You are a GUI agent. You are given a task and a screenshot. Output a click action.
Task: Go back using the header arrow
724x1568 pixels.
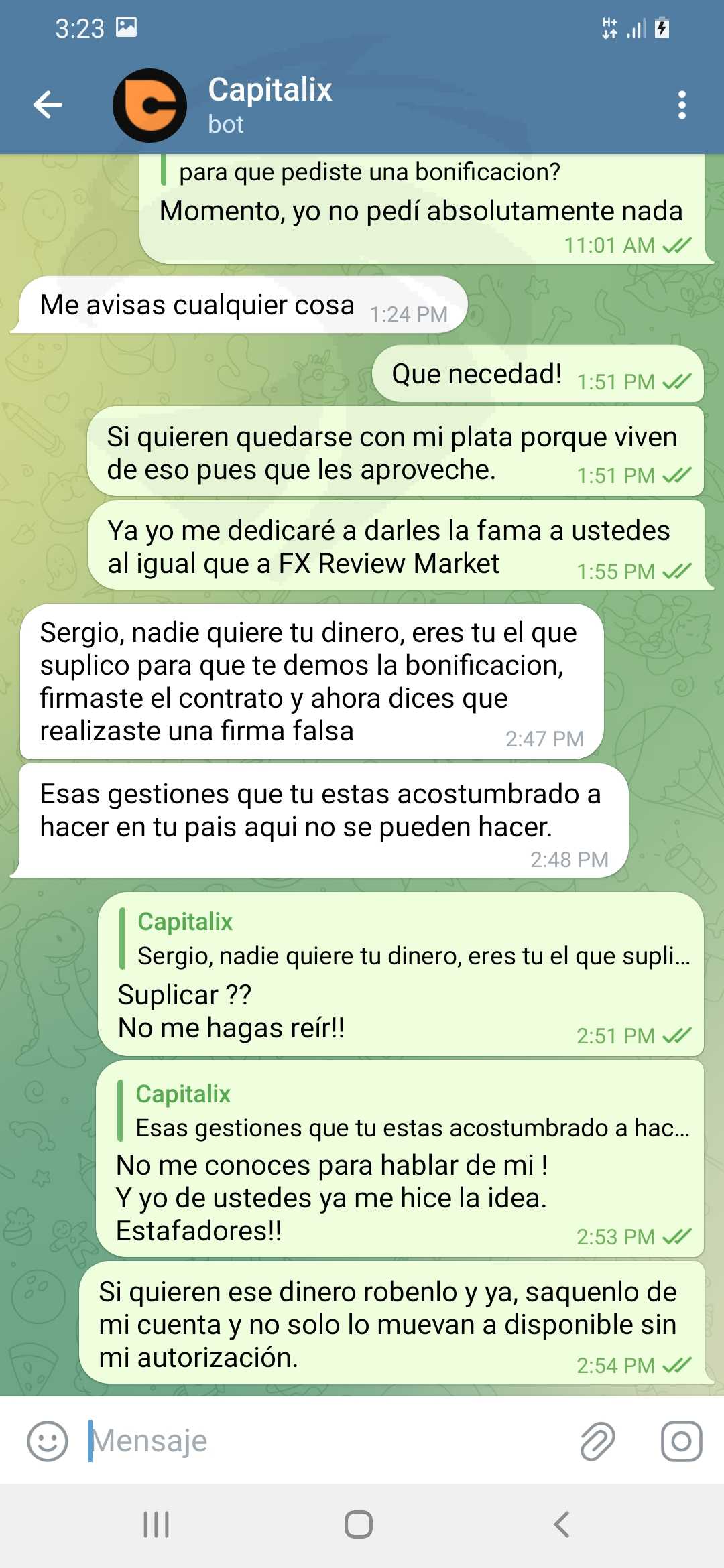(48, 105)
